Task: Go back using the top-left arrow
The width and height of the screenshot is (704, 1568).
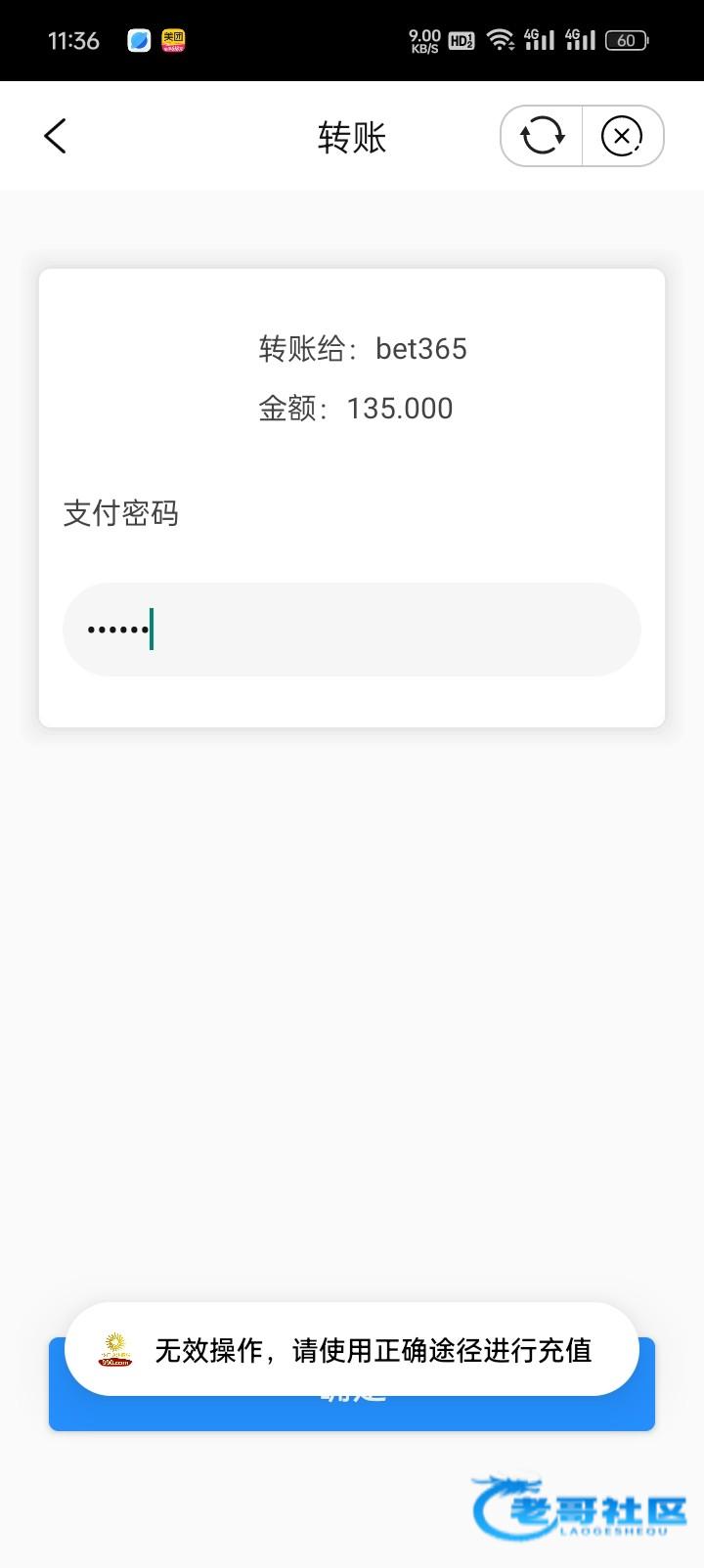Action: click(56, 136)
